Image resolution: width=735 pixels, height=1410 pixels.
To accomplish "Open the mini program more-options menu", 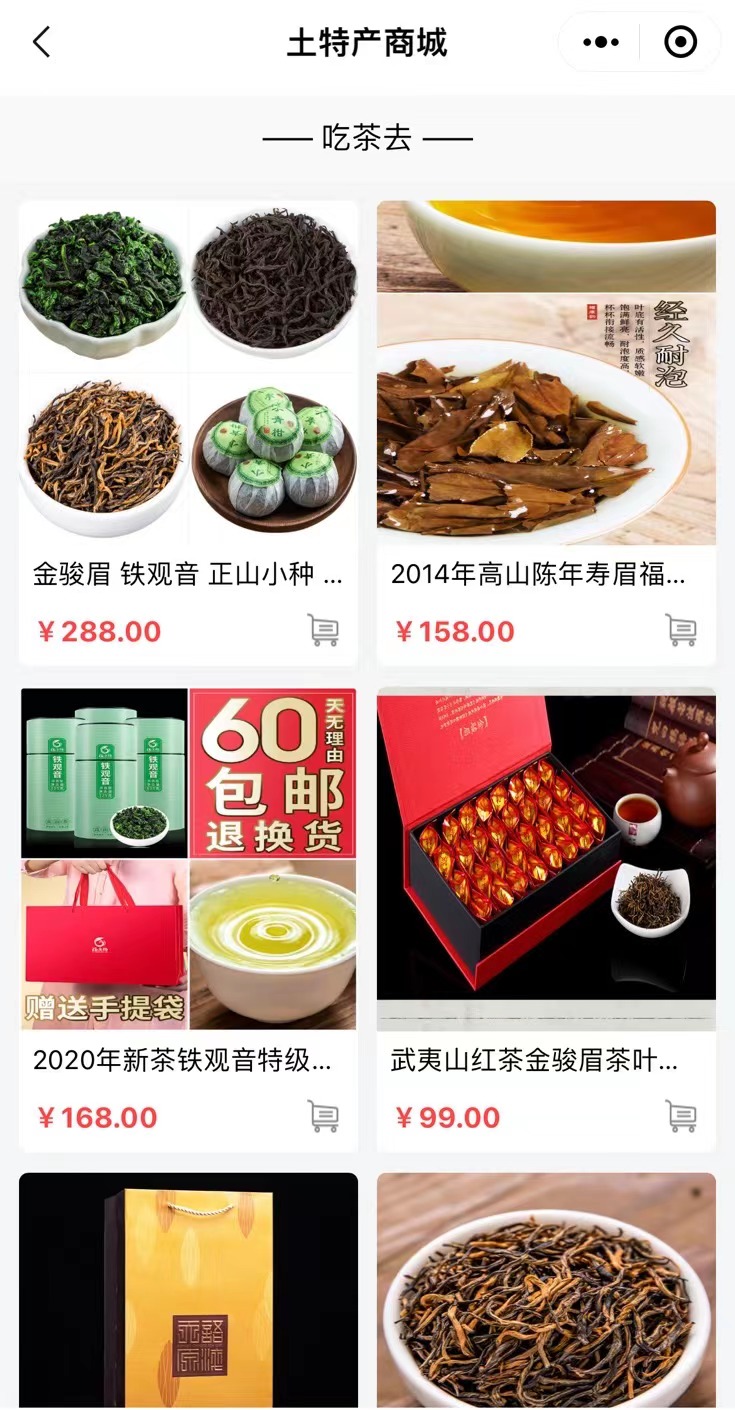I will pos(600,42).
